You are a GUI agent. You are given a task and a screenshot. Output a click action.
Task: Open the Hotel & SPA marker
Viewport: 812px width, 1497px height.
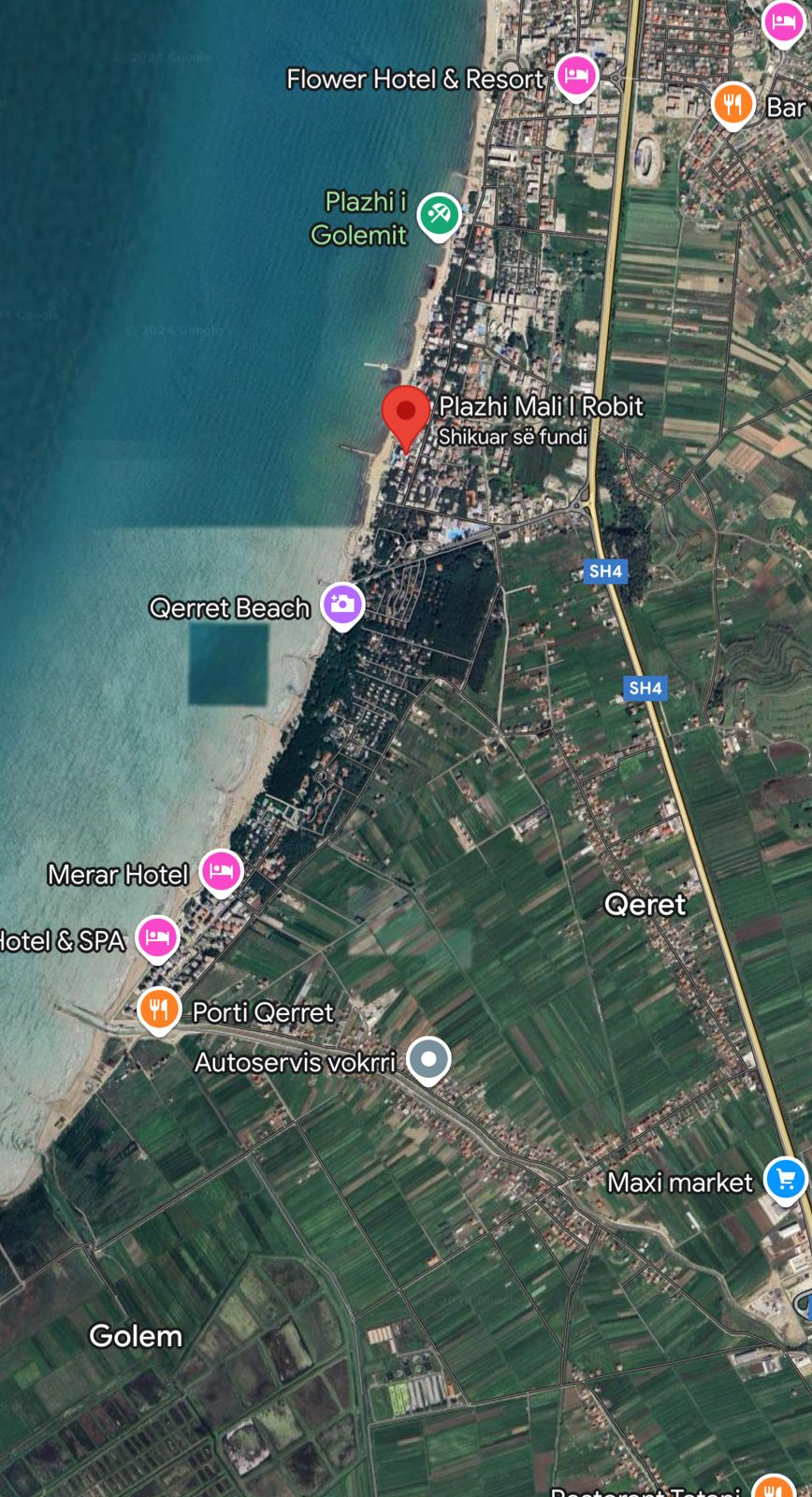pos(157,937)
